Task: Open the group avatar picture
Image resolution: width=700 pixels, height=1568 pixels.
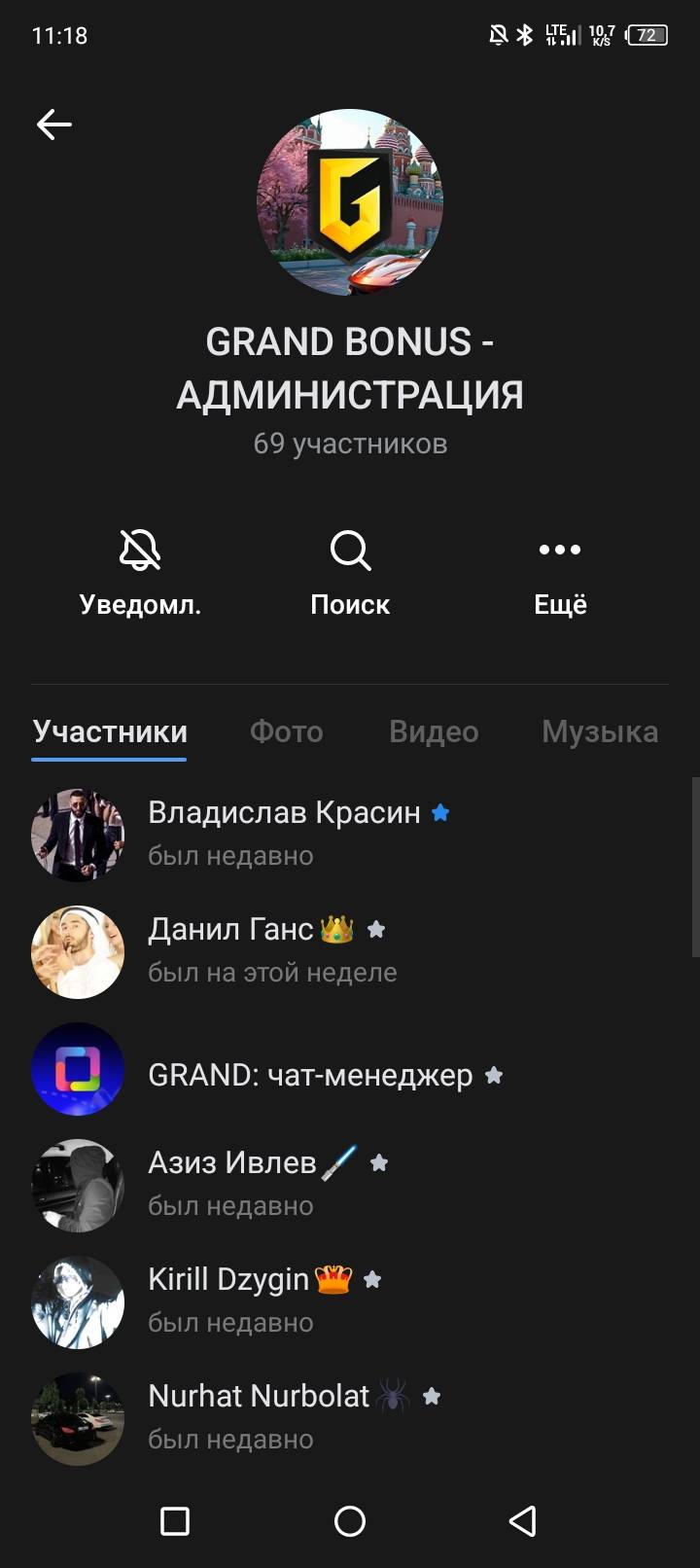Action: click(x=350, y=201)
